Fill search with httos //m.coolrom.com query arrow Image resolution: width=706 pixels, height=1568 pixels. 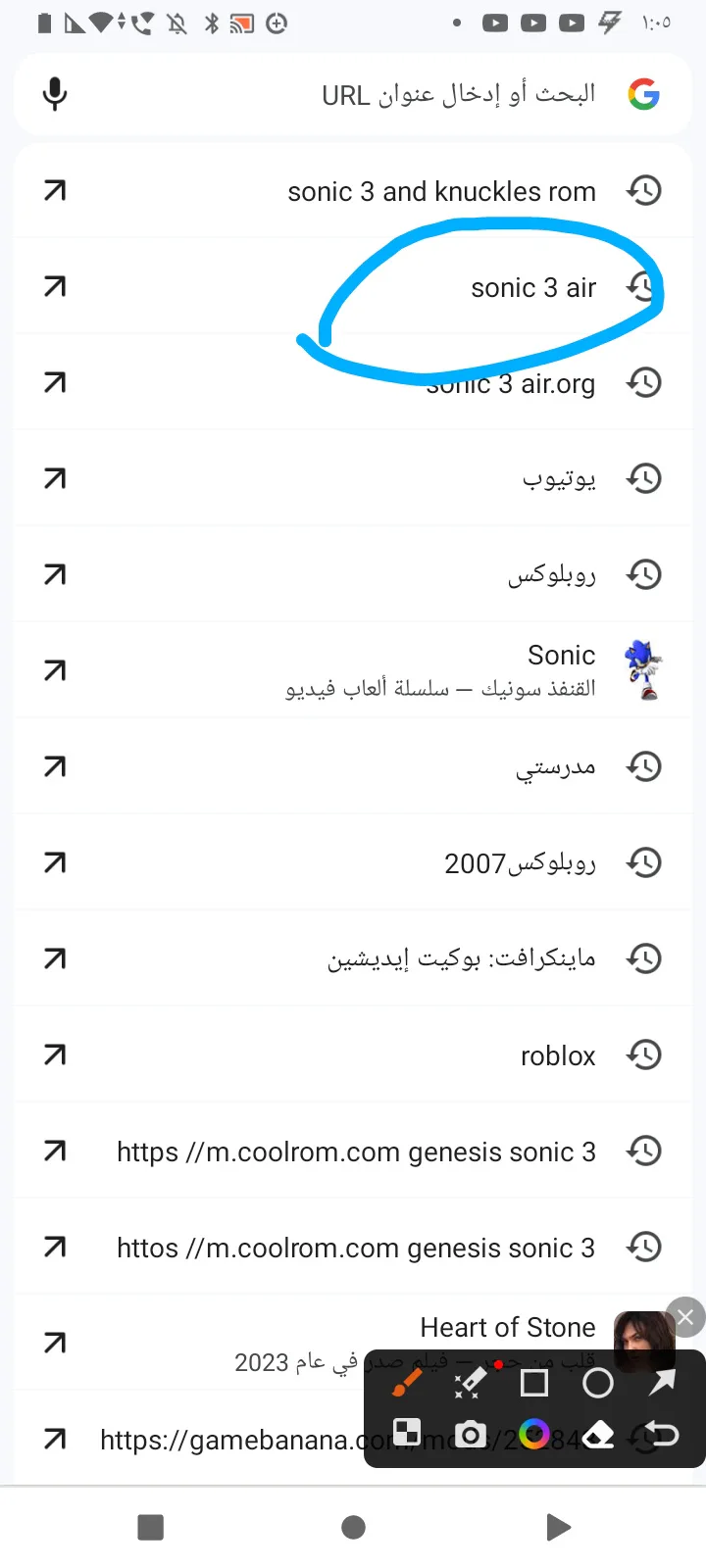point(55,1248)
